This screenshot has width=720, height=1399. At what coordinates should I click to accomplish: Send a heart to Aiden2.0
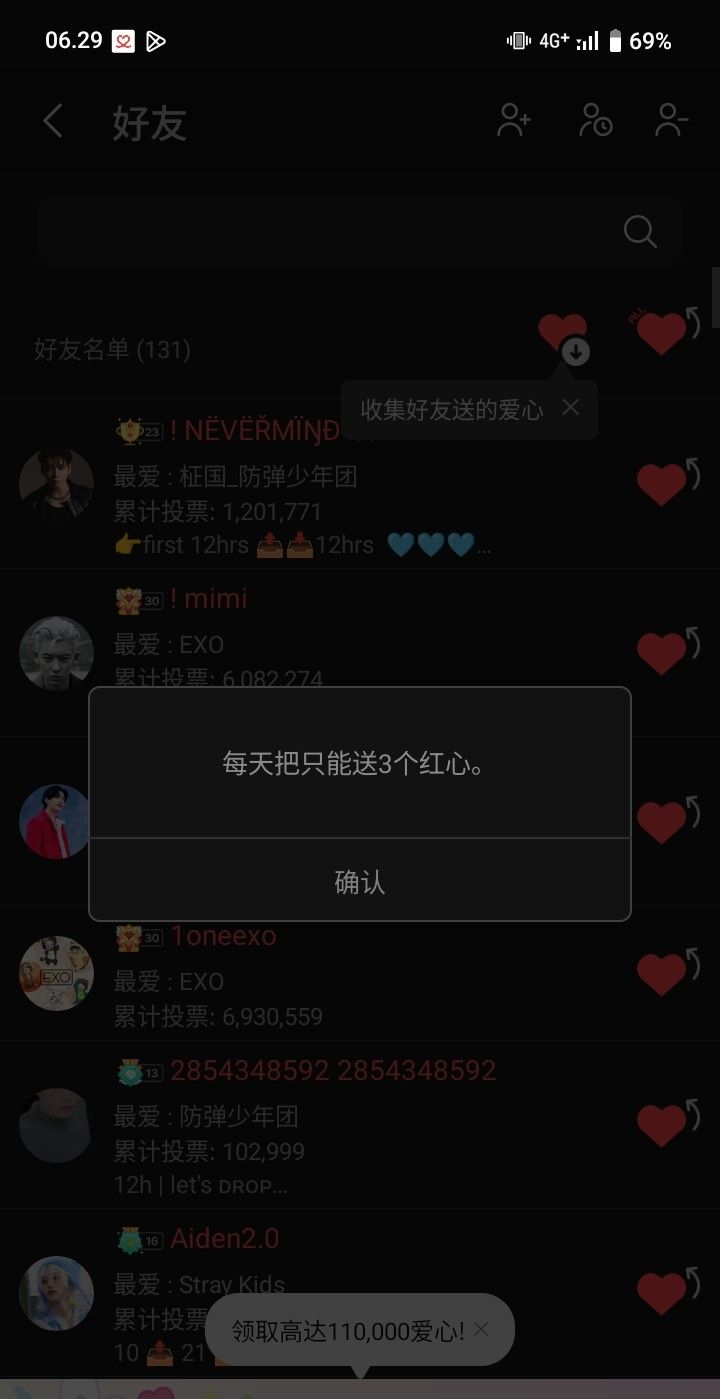664,1291
